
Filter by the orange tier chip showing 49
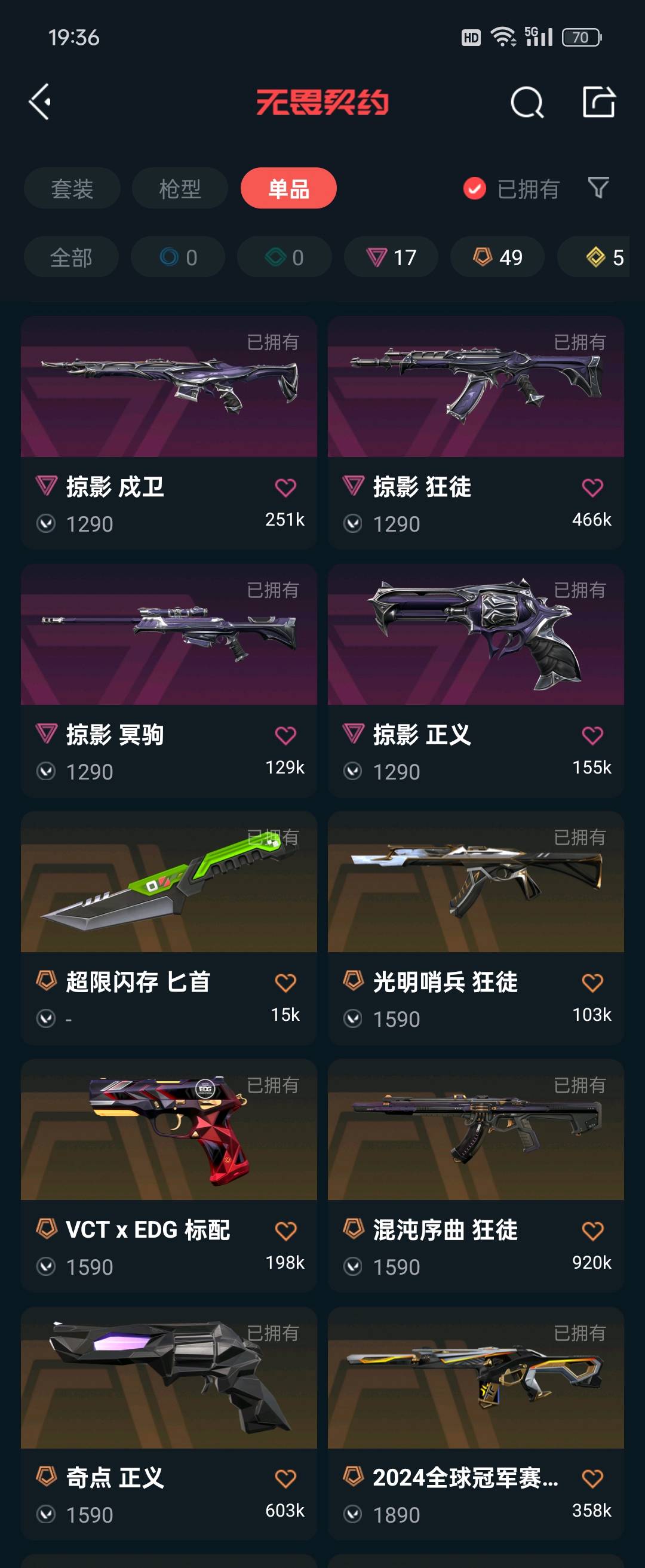coord(497,257)
